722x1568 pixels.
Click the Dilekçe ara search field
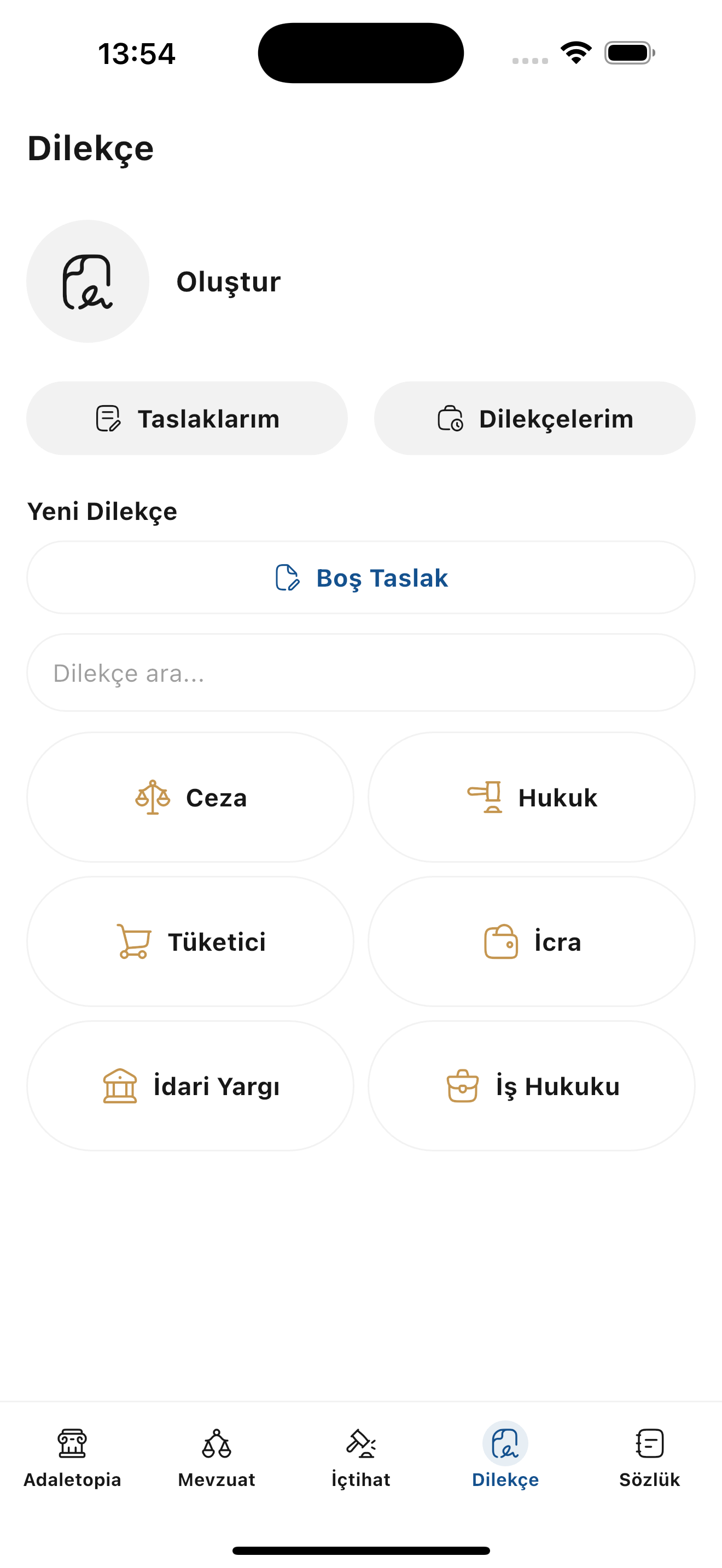pyautogui.click(x=360, y=672)
